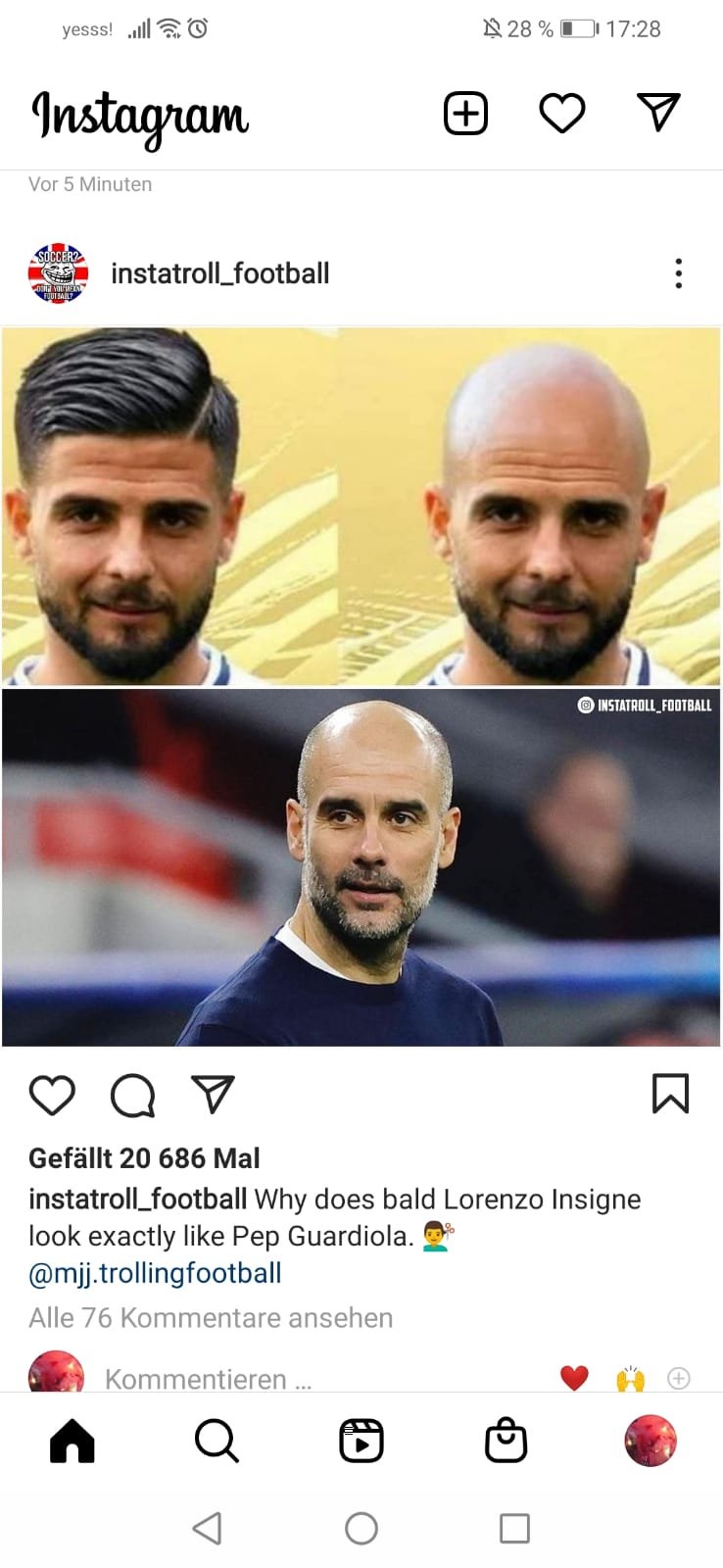This screenshot has width=723, height=1568.
Task: Open instatroll_football profile from post header
Action: pos(219,273)
